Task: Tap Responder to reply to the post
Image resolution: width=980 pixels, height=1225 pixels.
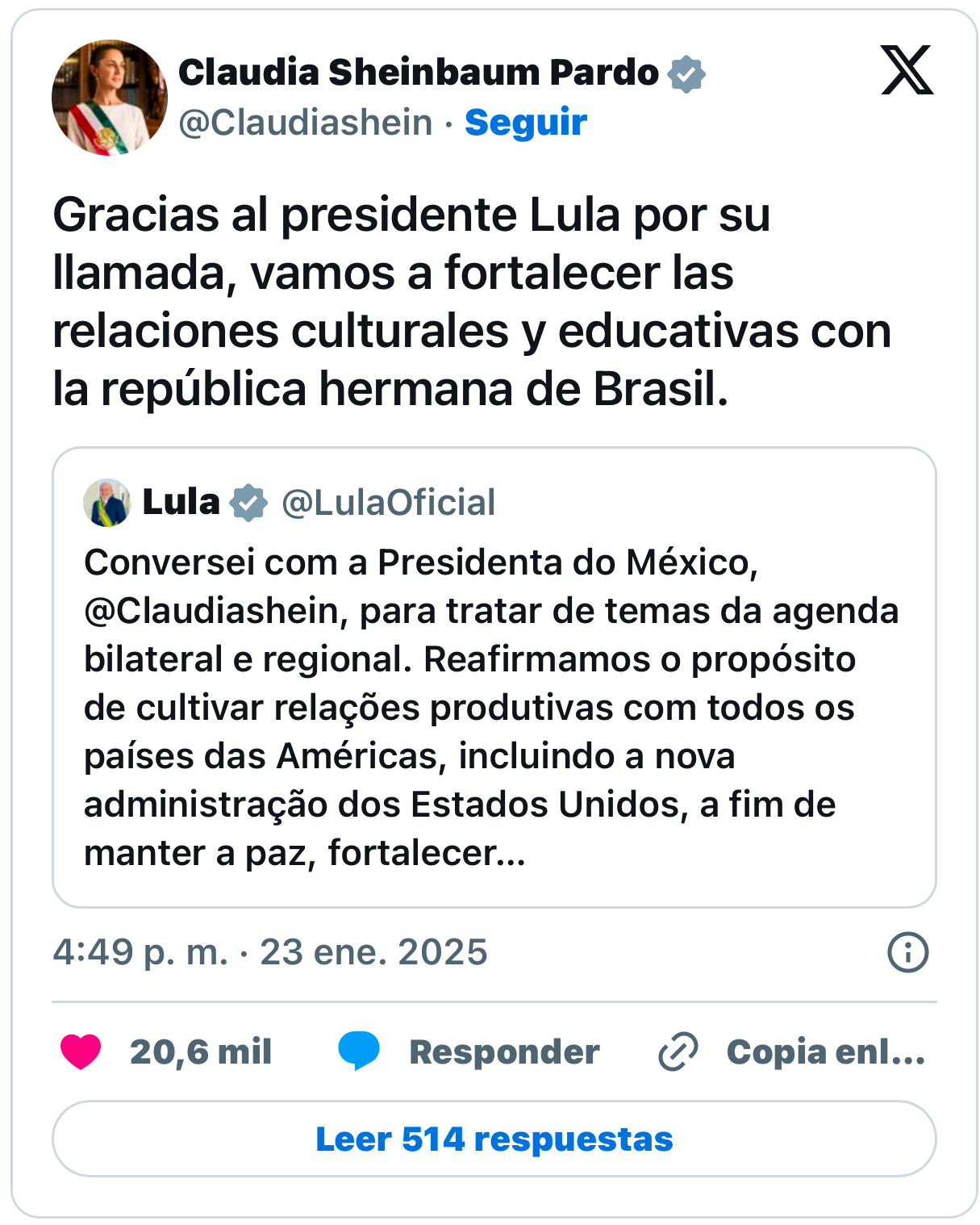Action: 469,1051
